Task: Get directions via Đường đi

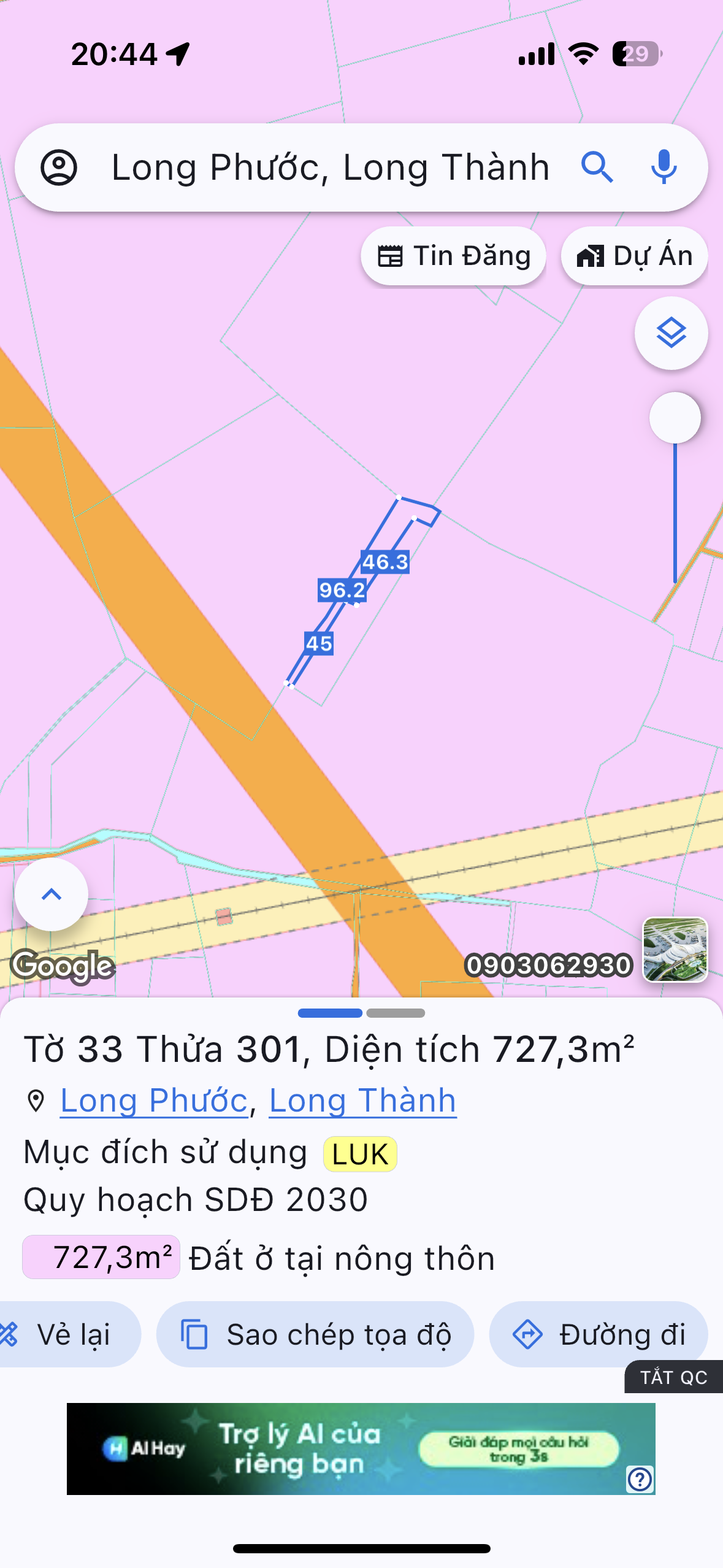Action: click(599, 1334)
